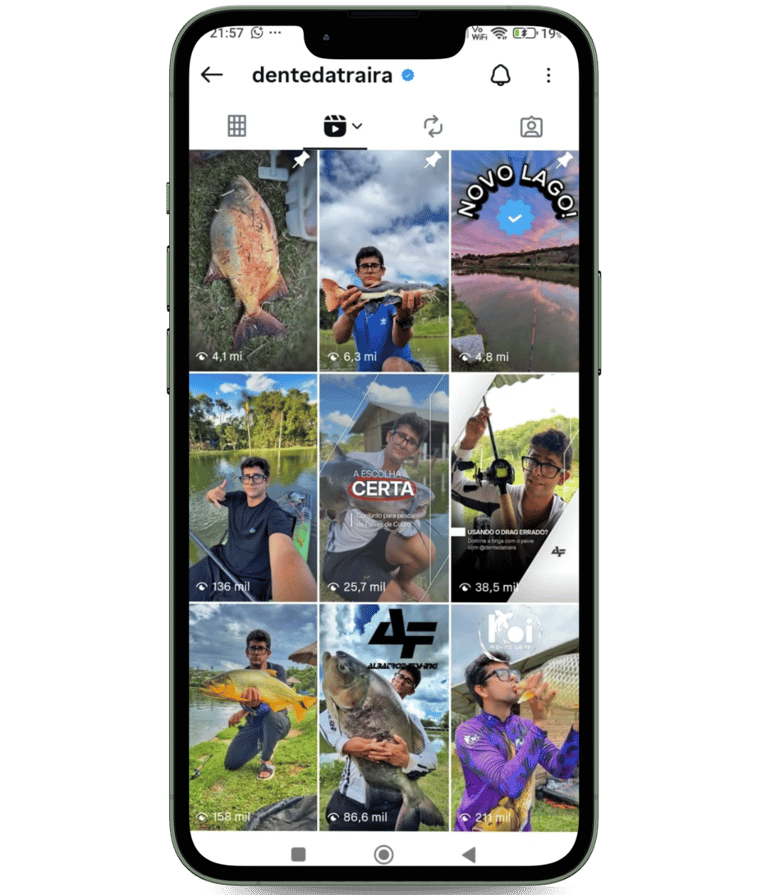This screenshot has height=895, width=768.
Task: Watch the reel with 158 mil views
Action: [x=253, y=717]
